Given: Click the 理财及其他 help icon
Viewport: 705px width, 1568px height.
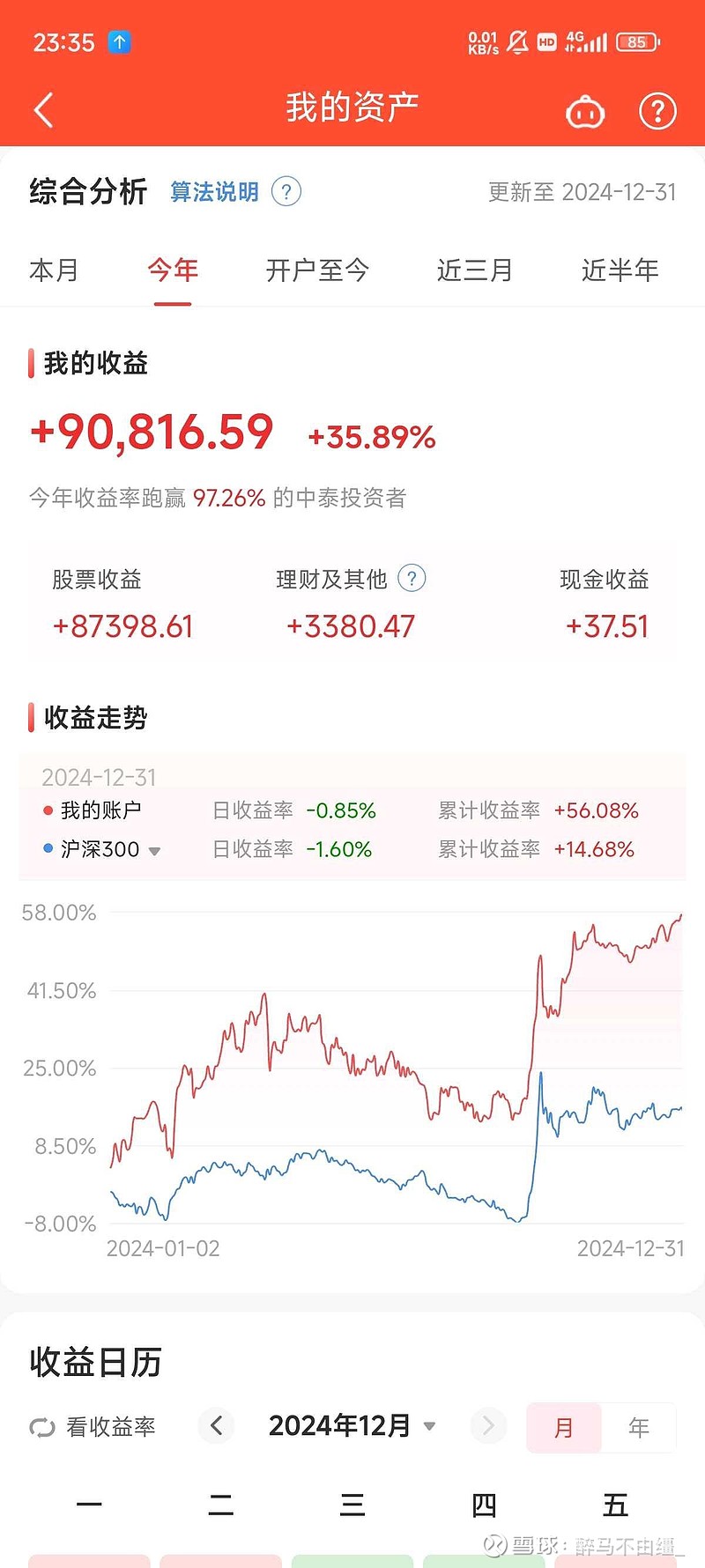Looking at the screenshot, I should click(x=411, y=579).
